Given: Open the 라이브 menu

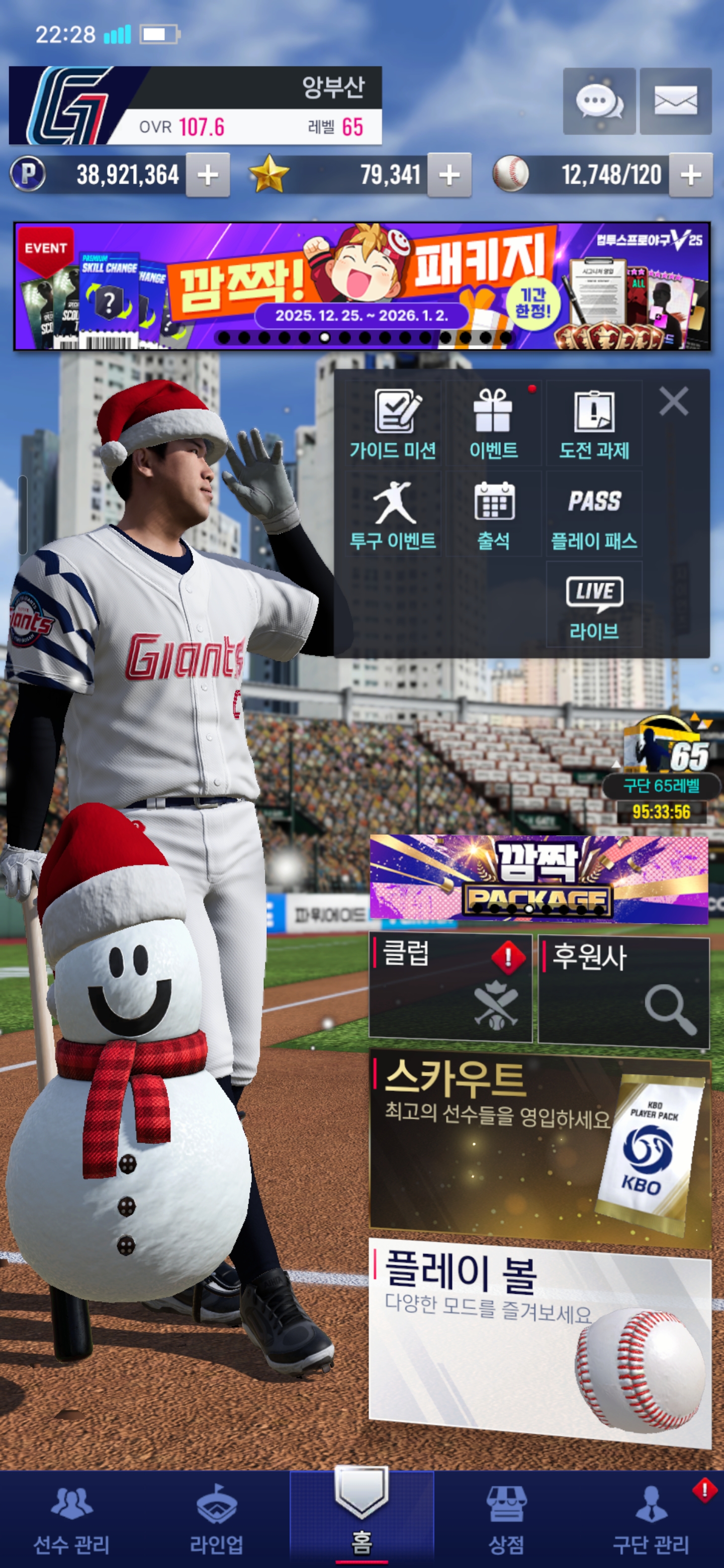Looking at the screenshot, I should pyautogui.click(x=594, y=605).
